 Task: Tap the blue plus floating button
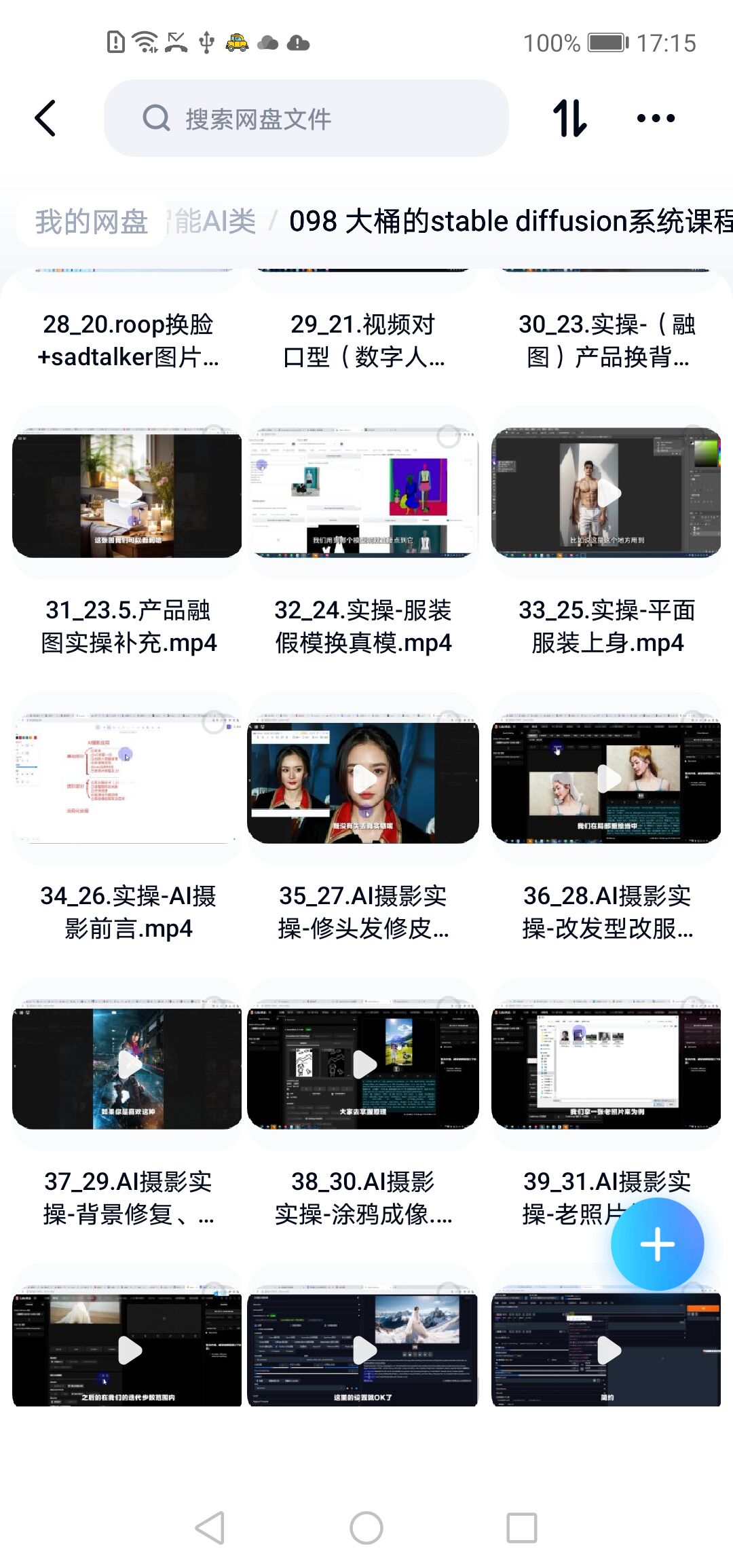657,1244
